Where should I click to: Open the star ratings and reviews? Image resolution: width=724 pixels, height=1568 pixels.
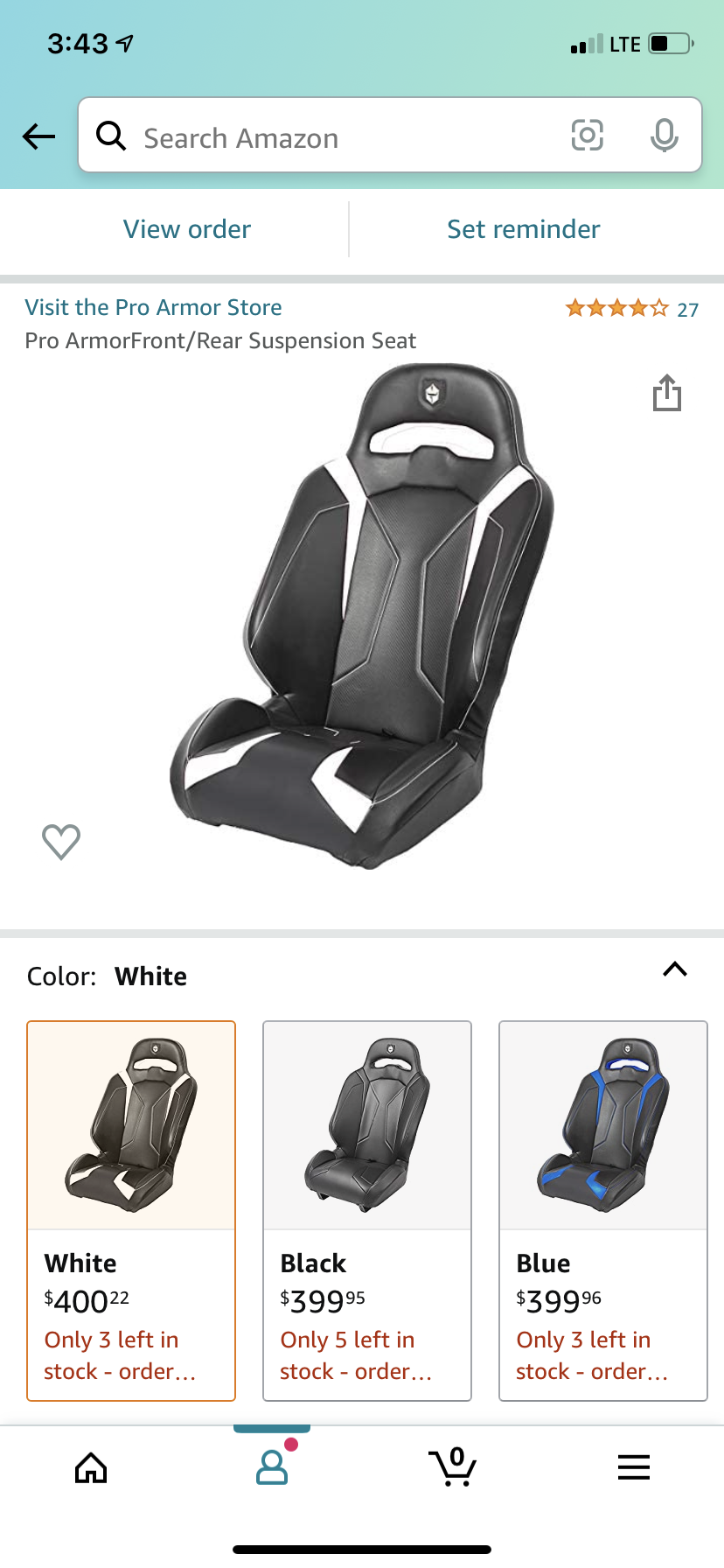click(631, 309)
